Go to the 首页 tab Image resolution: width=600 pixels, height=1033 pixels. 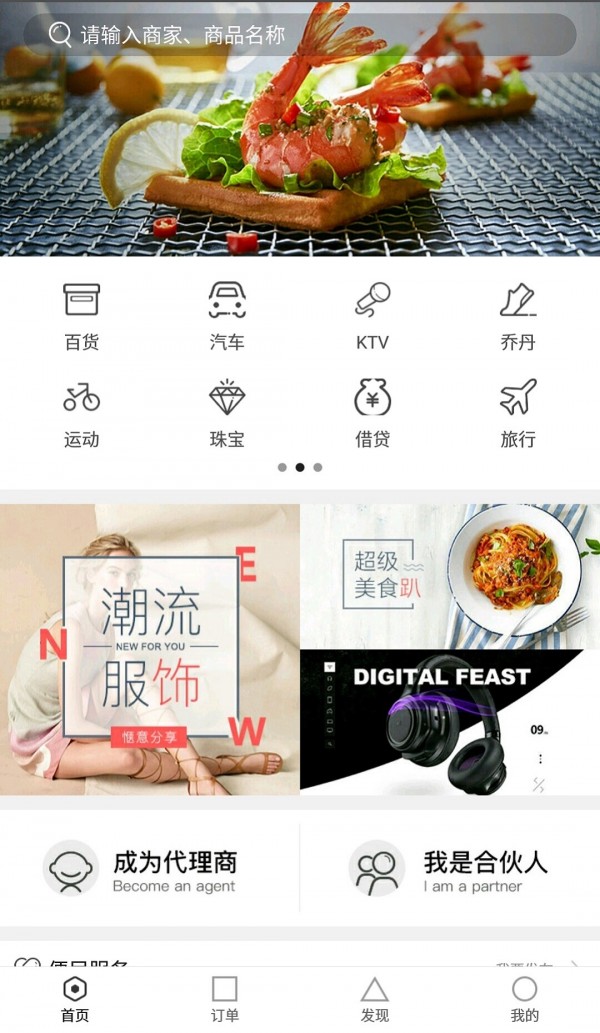[75, 999]
